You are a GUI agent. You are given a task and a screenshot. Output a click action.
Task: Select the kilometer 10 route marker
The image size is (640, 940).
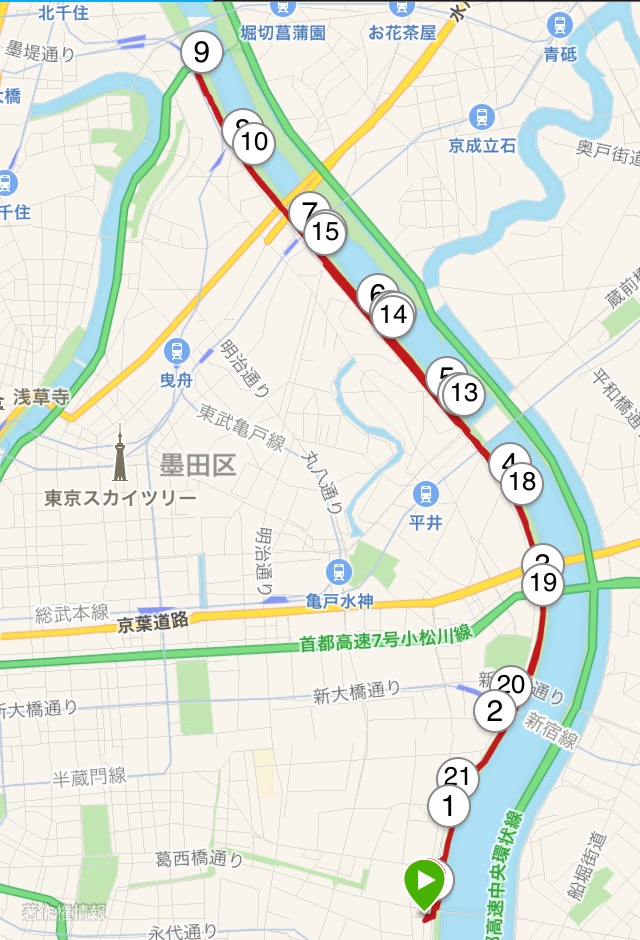255,142
